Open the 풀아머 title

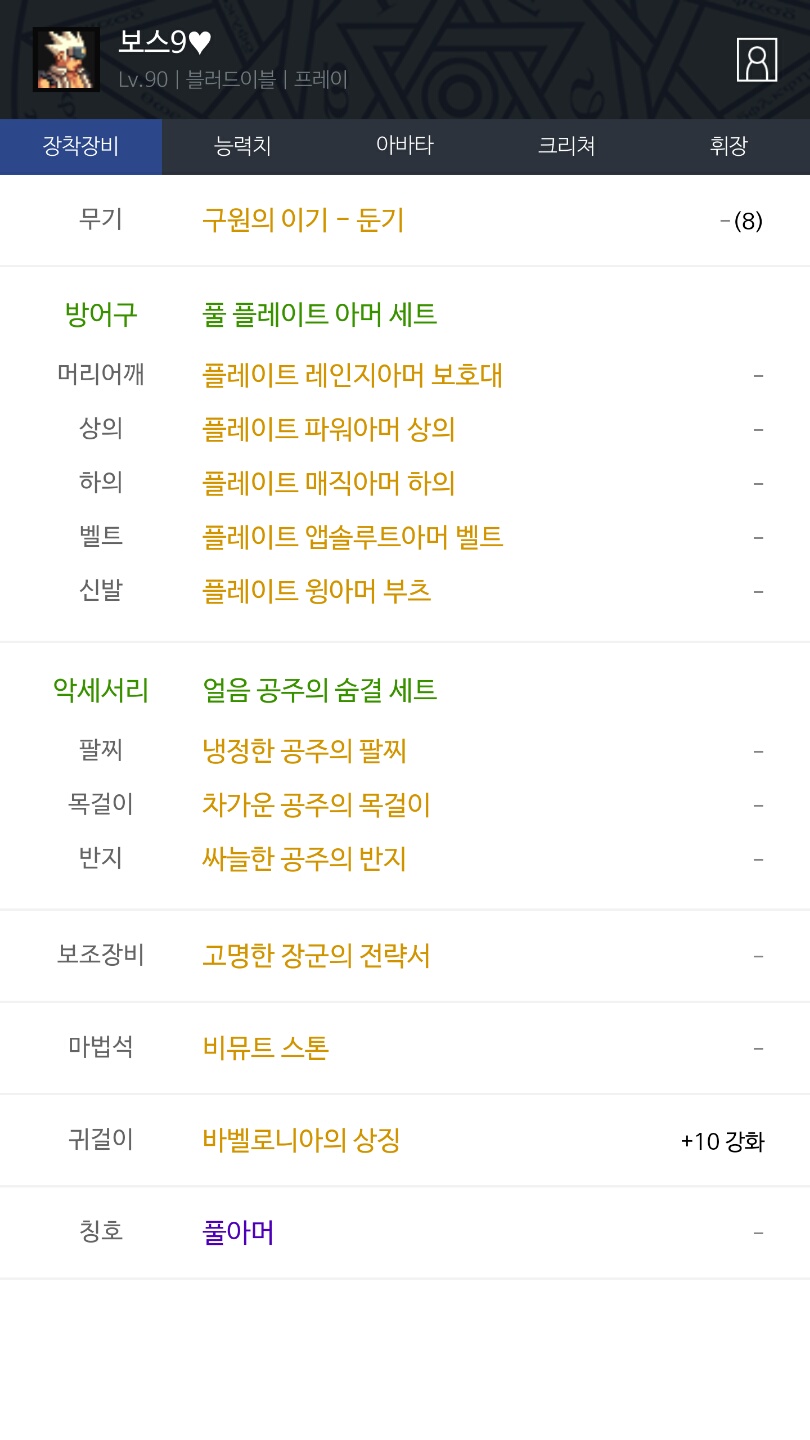click(x=238, y=1232)
